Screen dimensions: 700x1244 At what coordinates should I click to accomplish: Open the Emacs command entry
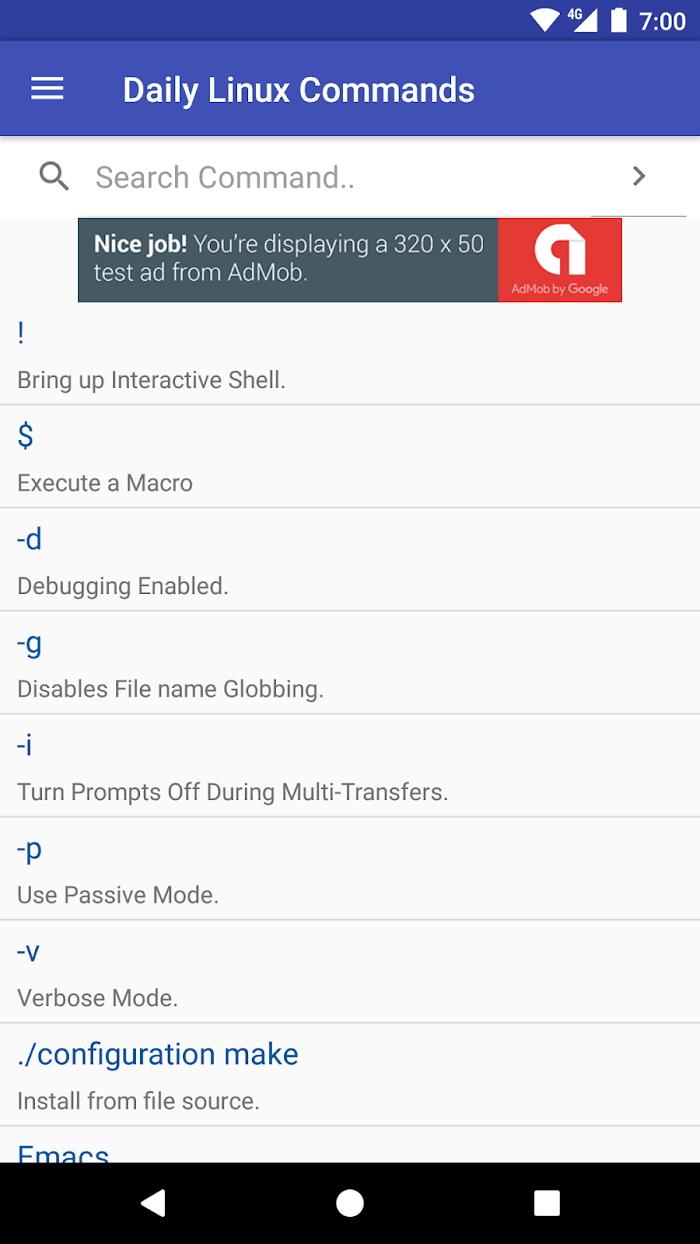(x=350, y=1145)
